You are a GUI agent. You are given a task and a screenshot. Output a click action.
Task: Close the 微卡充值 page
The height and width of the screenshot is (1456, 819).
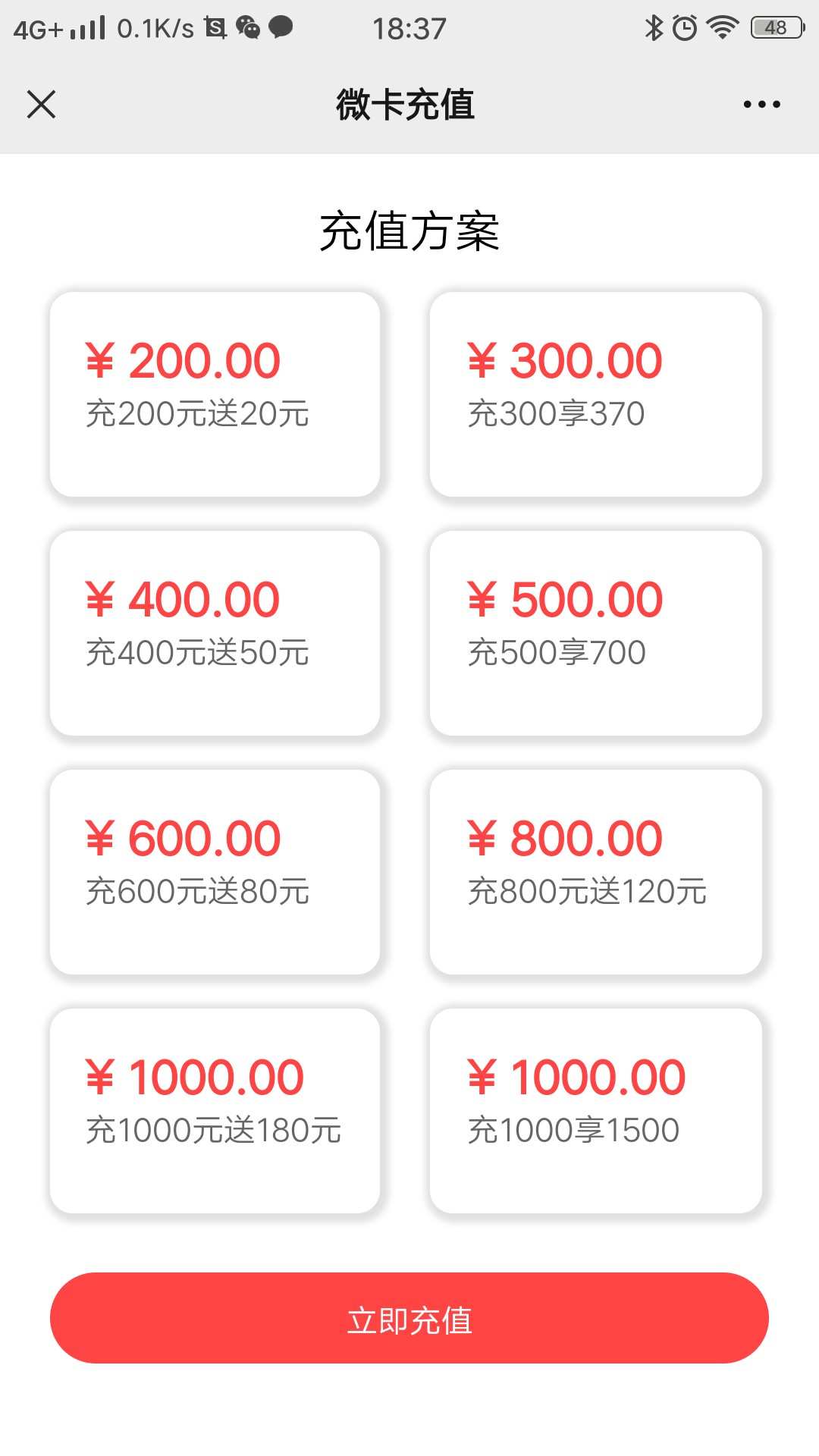pos(41,105)
